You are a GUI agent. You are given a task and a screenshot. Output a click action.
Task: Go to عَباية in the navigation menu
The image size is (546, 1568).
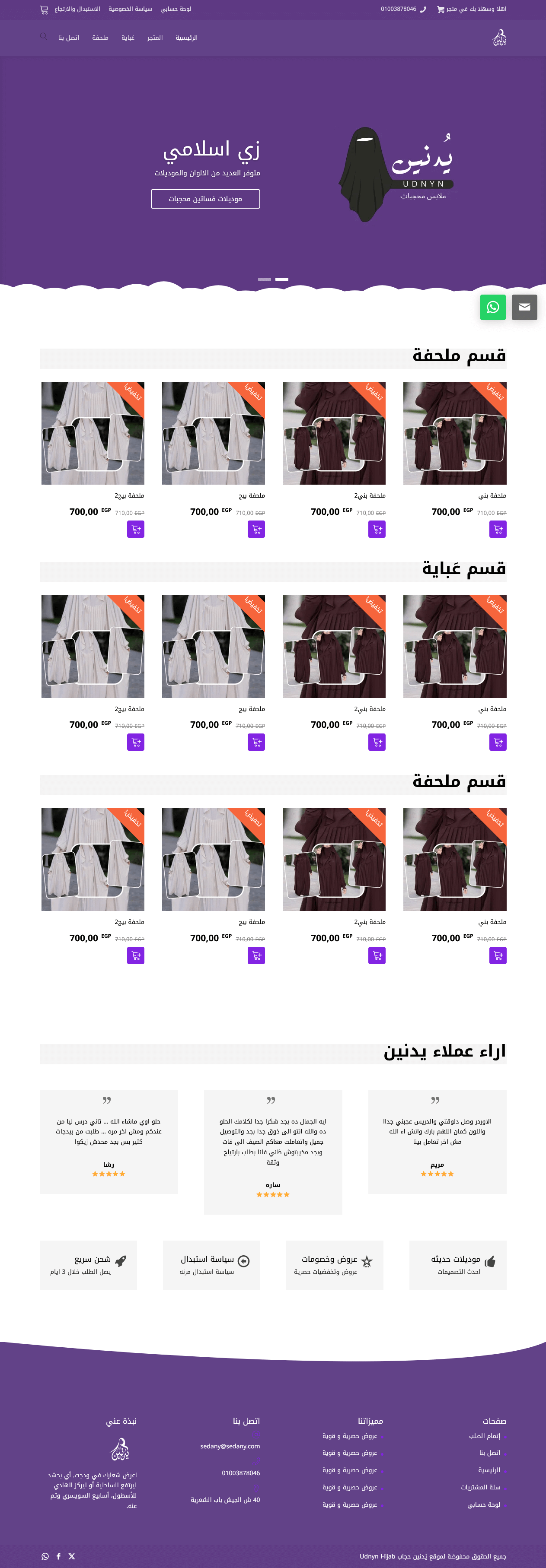(x=128, y=38)
